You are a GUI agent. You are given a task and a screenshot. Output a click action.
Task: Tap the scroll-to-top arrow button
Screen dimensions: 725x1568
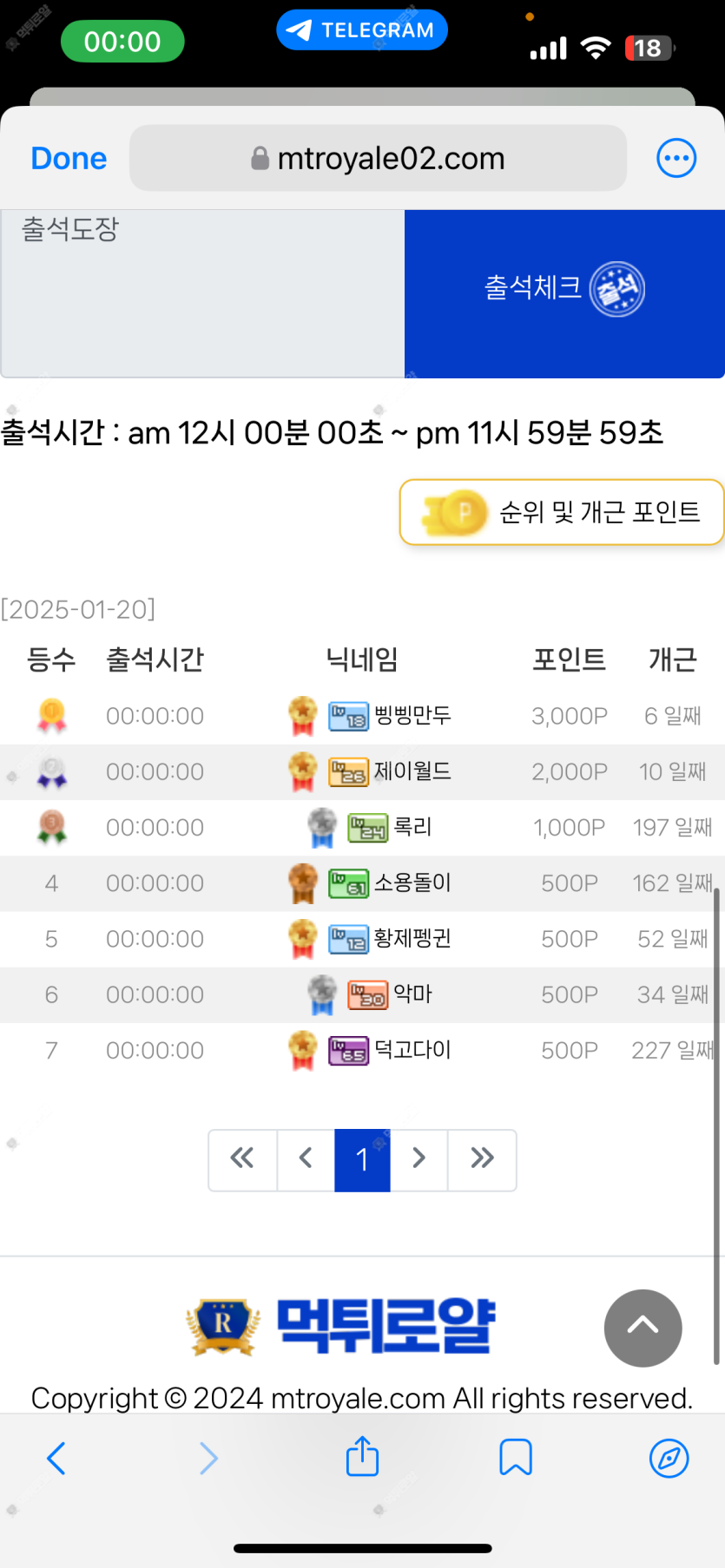click(643, 1327)
